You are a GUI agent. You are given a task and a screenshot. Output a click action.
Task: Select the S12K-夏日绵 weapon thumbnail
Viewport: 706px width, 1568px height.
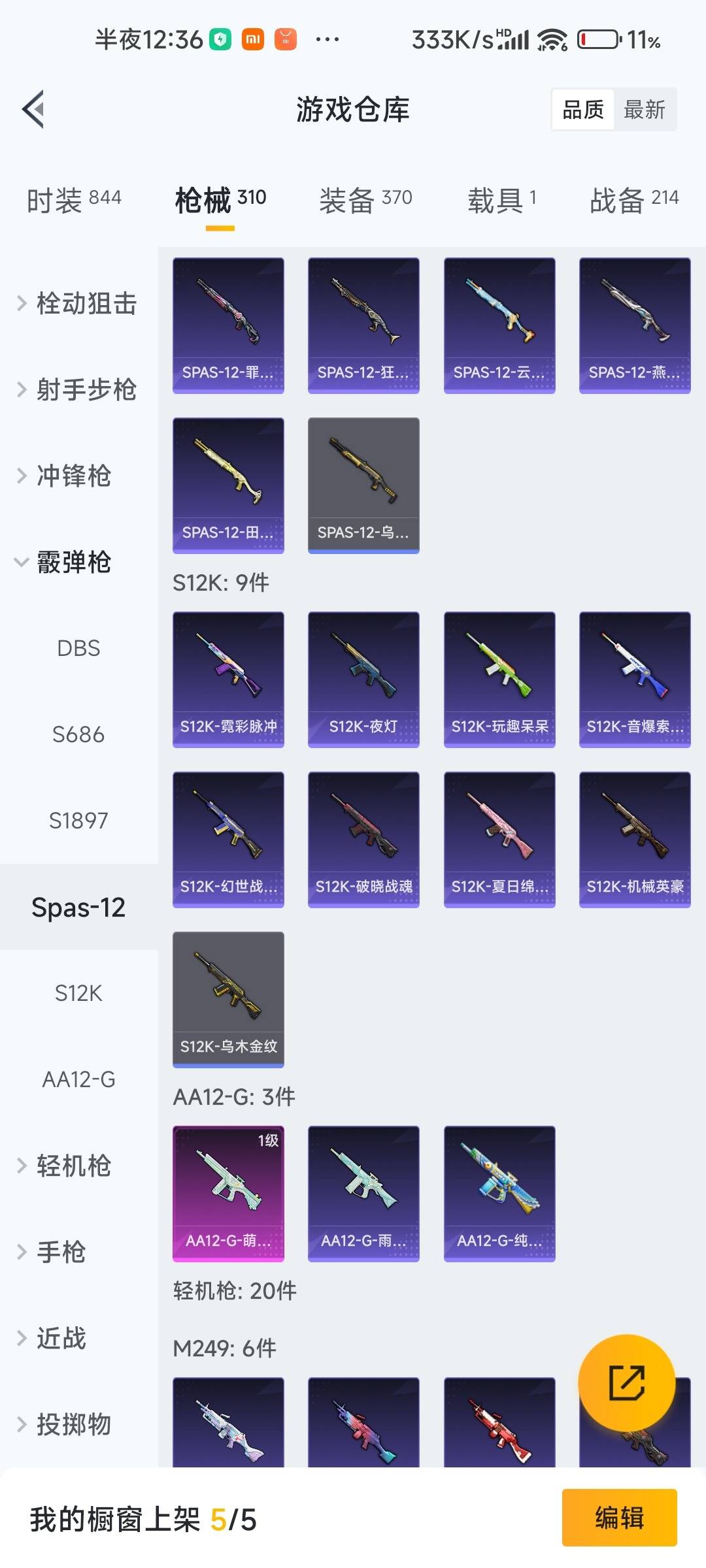coord(498,840)
